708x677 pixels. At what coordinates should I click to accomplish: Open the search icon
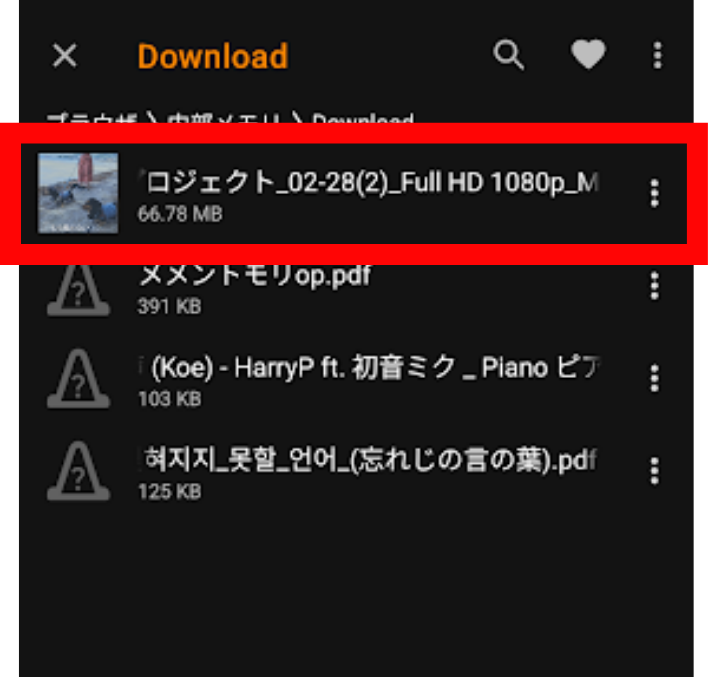click(x=509, y=56)
